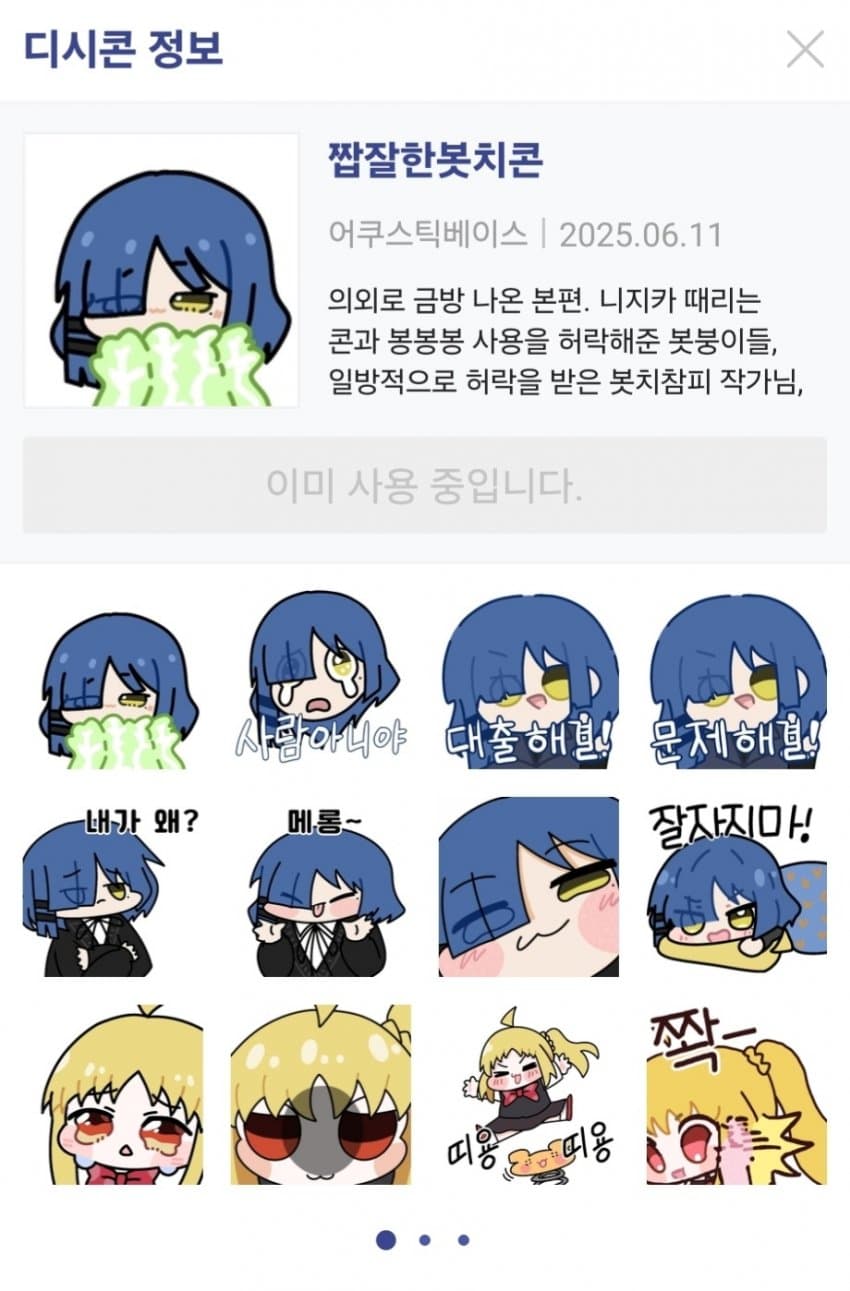850x1291 pixels.
Task: Tap the 이미 사용 중입니다 button
Action: (424, 486)
